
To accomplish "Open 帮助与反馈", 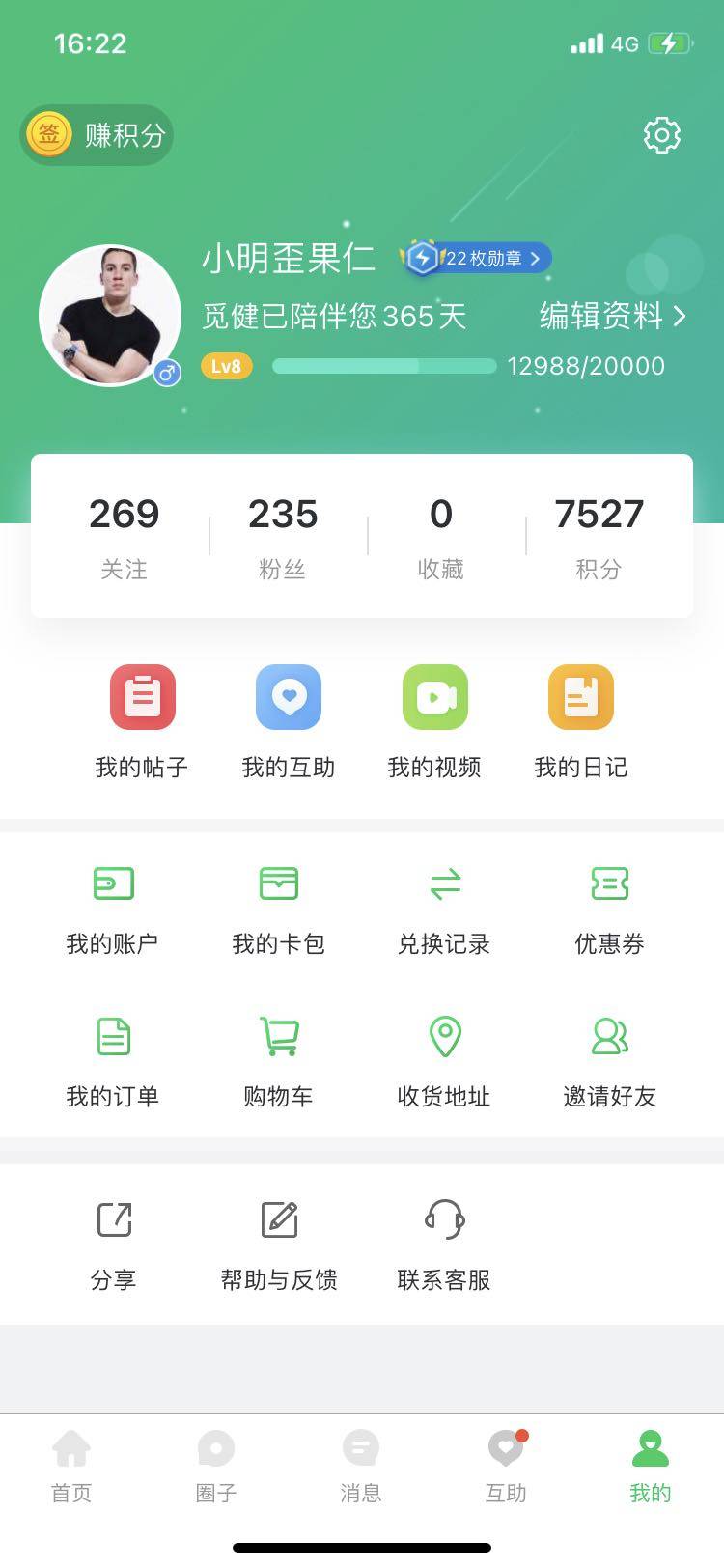I will coord(279,1244).
